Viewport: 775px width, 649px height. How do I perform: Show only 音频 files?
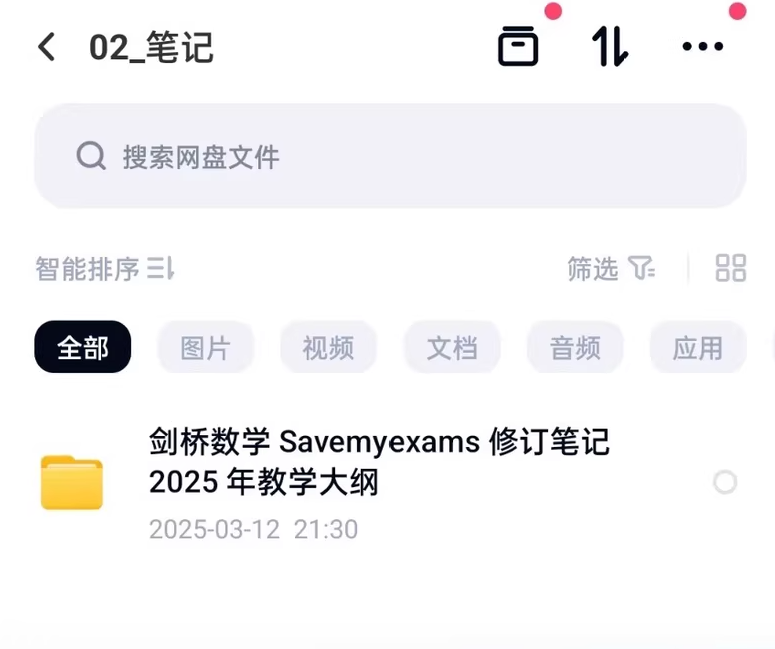tap(575, 347)
